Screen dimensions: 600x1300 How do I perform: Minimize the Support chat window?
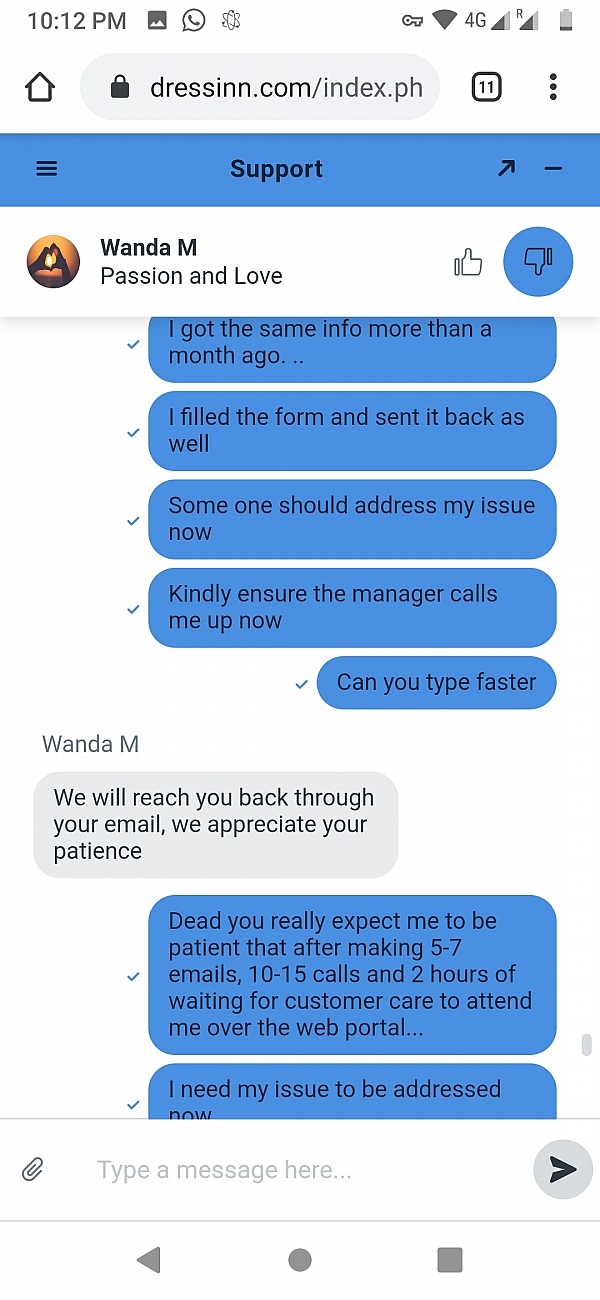pyautogui.click(x=553, y=169)
